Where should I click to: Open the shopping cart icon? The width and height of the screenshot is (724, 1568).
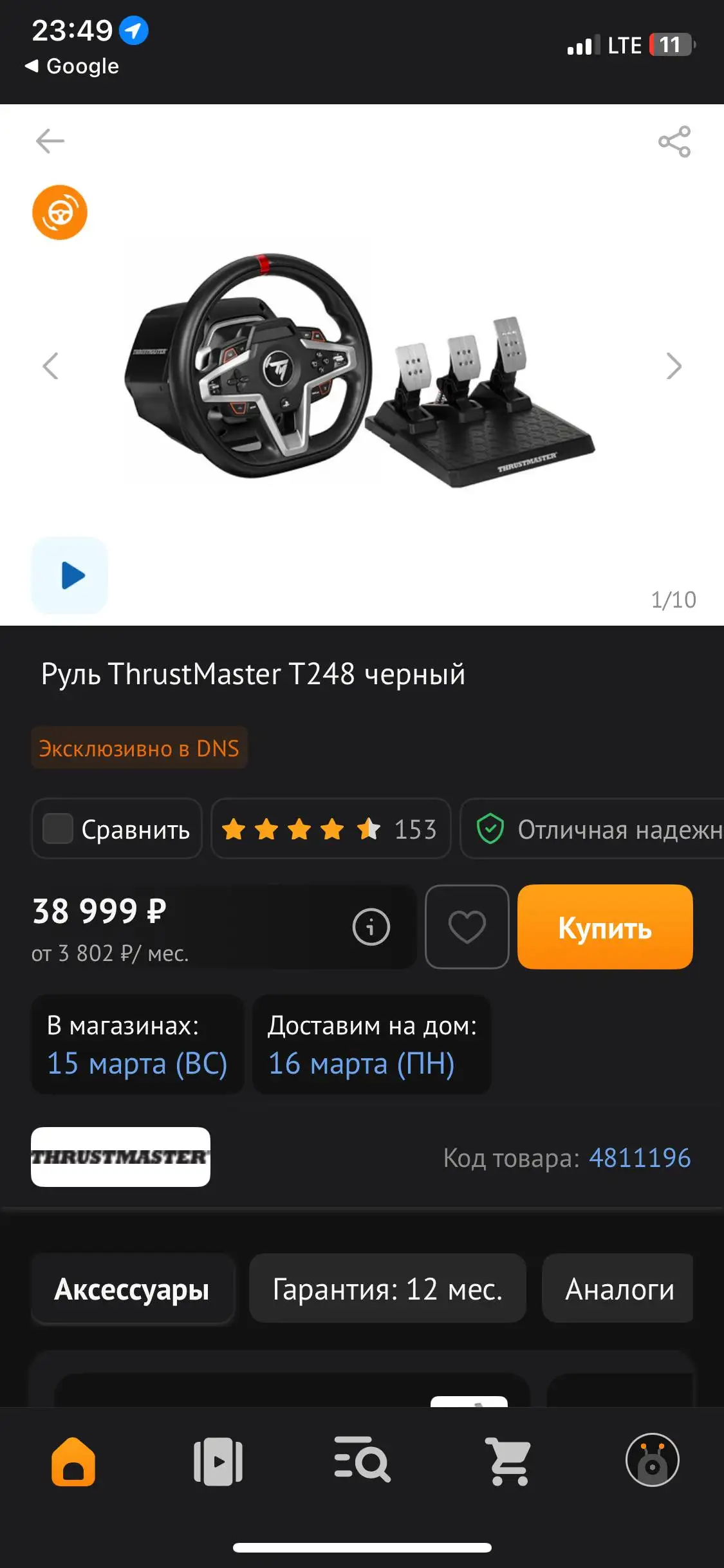coord(507,1462)
